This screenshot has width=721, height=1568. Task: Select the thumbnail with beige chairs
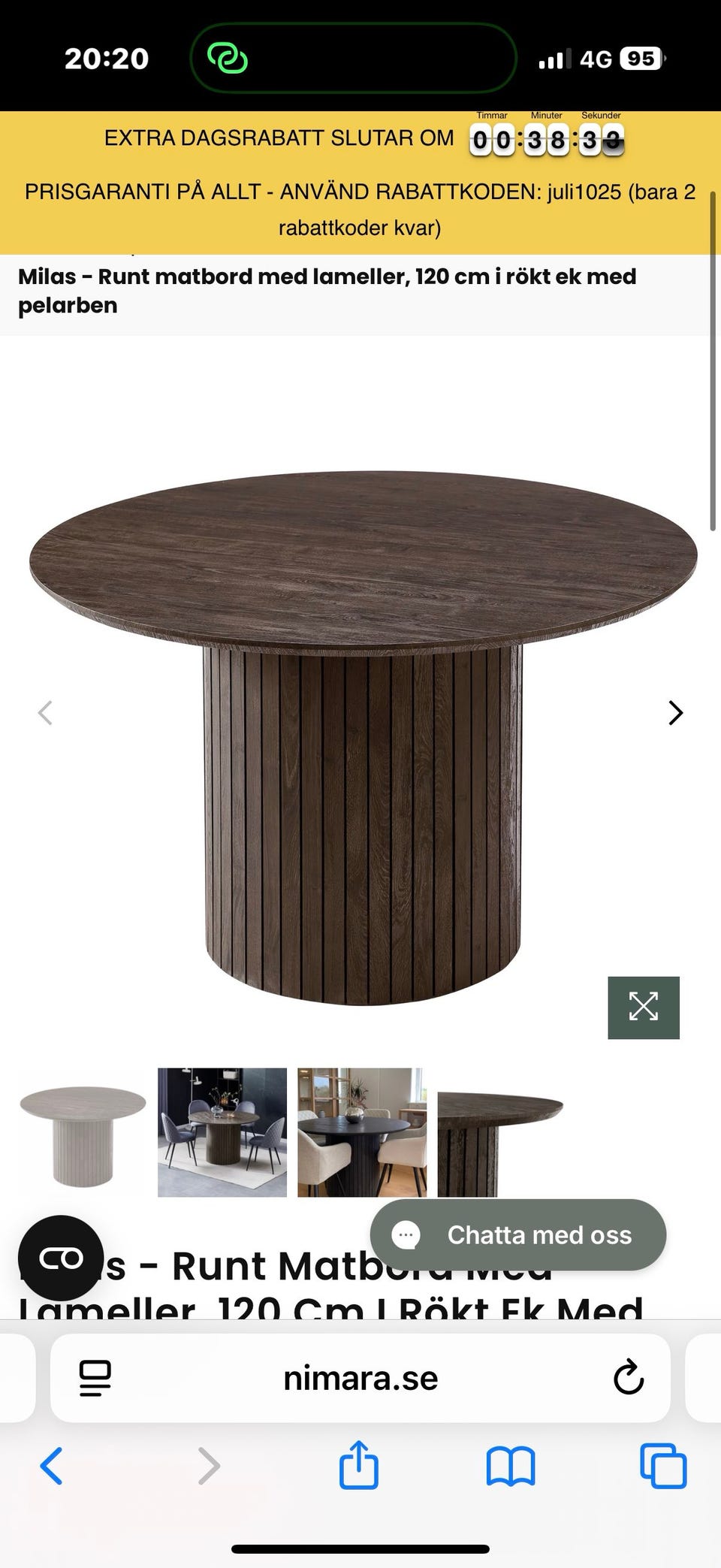tap(362, 1132)
